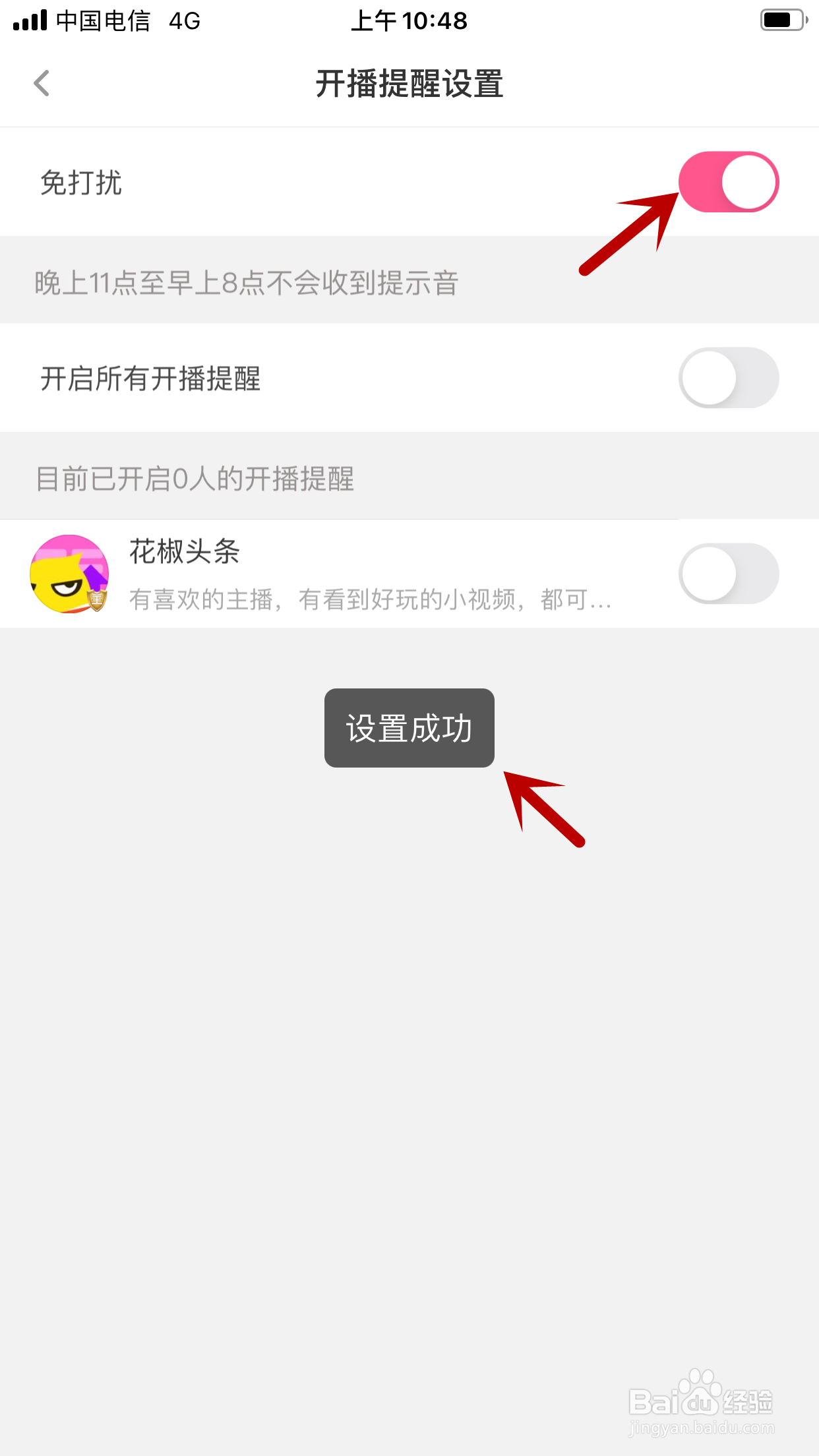Image resolution: width=819 pixels, height=1456 pixels.
Task: Enable the 开启所有开播提醒 switch
Action: pyautogui.click(x=729, y=378)
